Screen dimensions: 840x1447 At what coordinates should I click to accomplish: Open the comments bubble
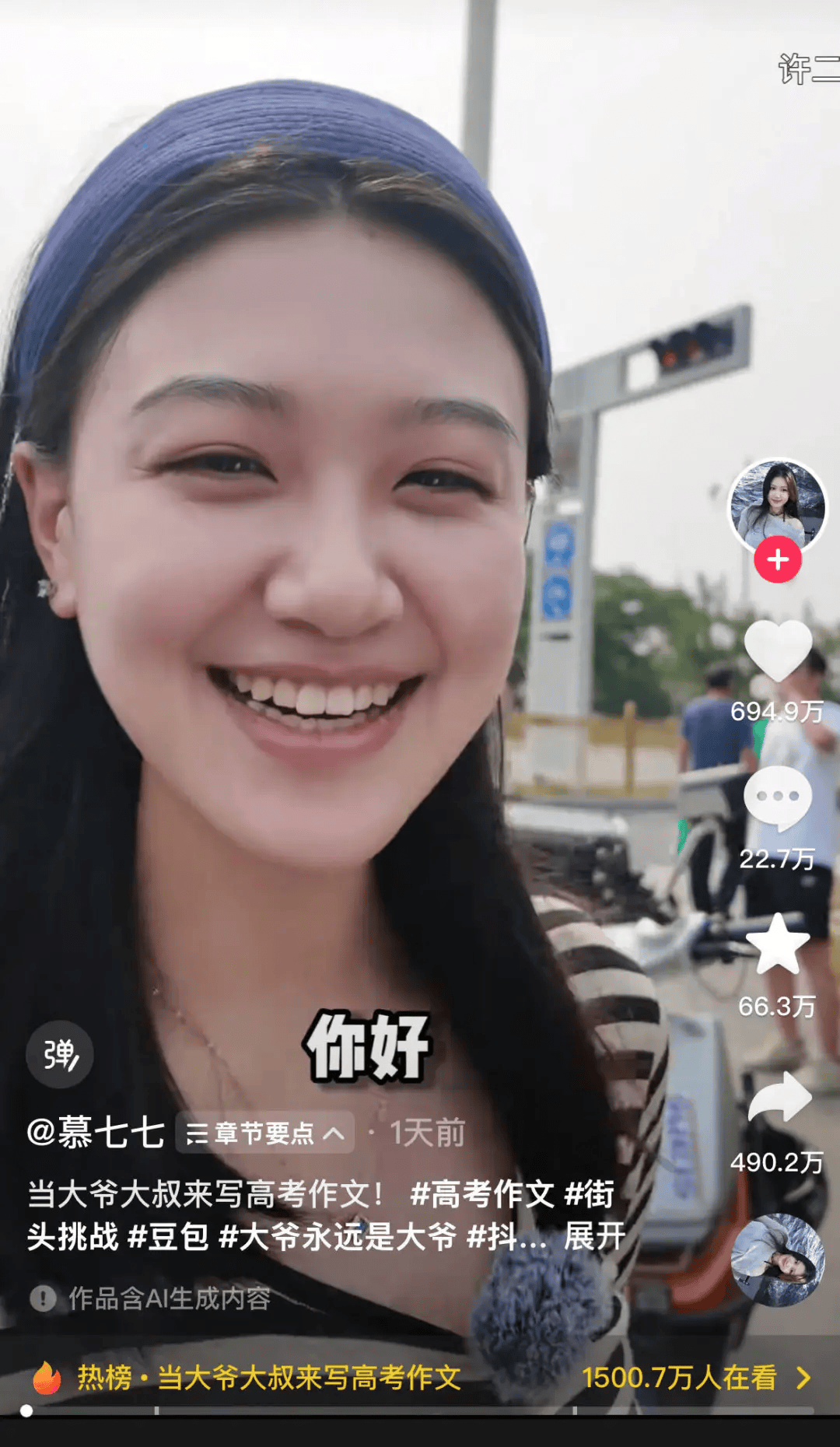778,798
